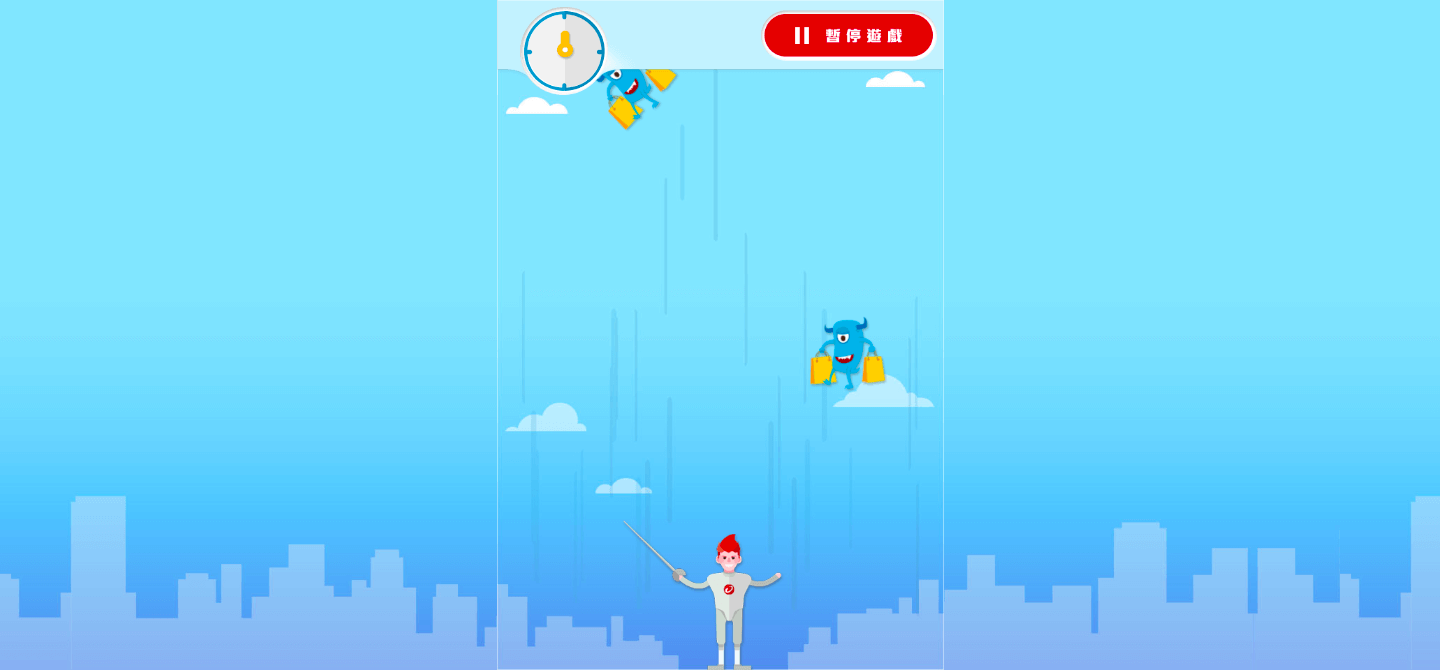Tap the falling monster near the timer
Viewport: 1440px width, 670px height.
pyautogui.click(x=634, y=94)
